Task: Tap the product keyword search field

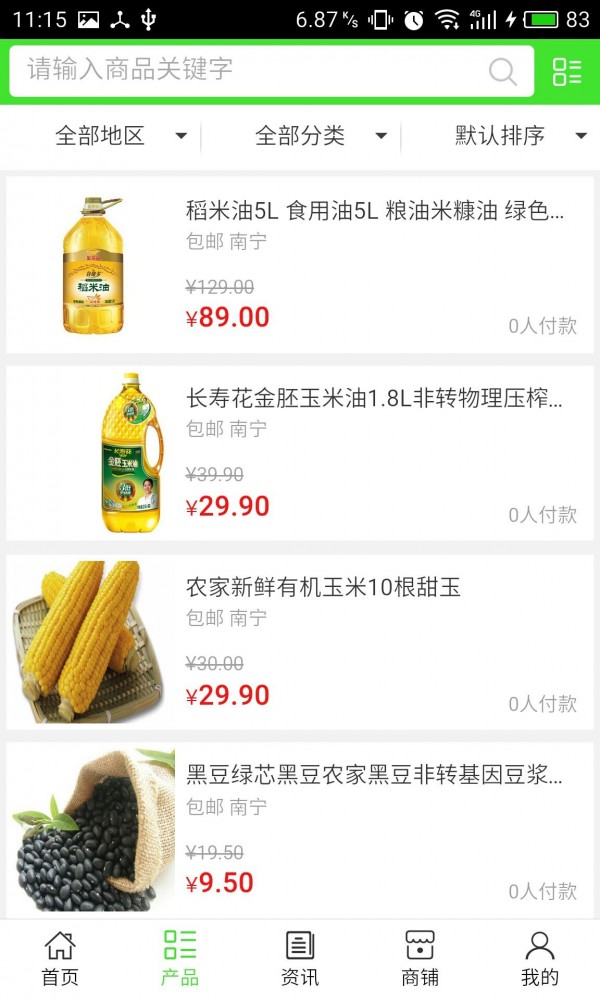Action: [250, 70]
